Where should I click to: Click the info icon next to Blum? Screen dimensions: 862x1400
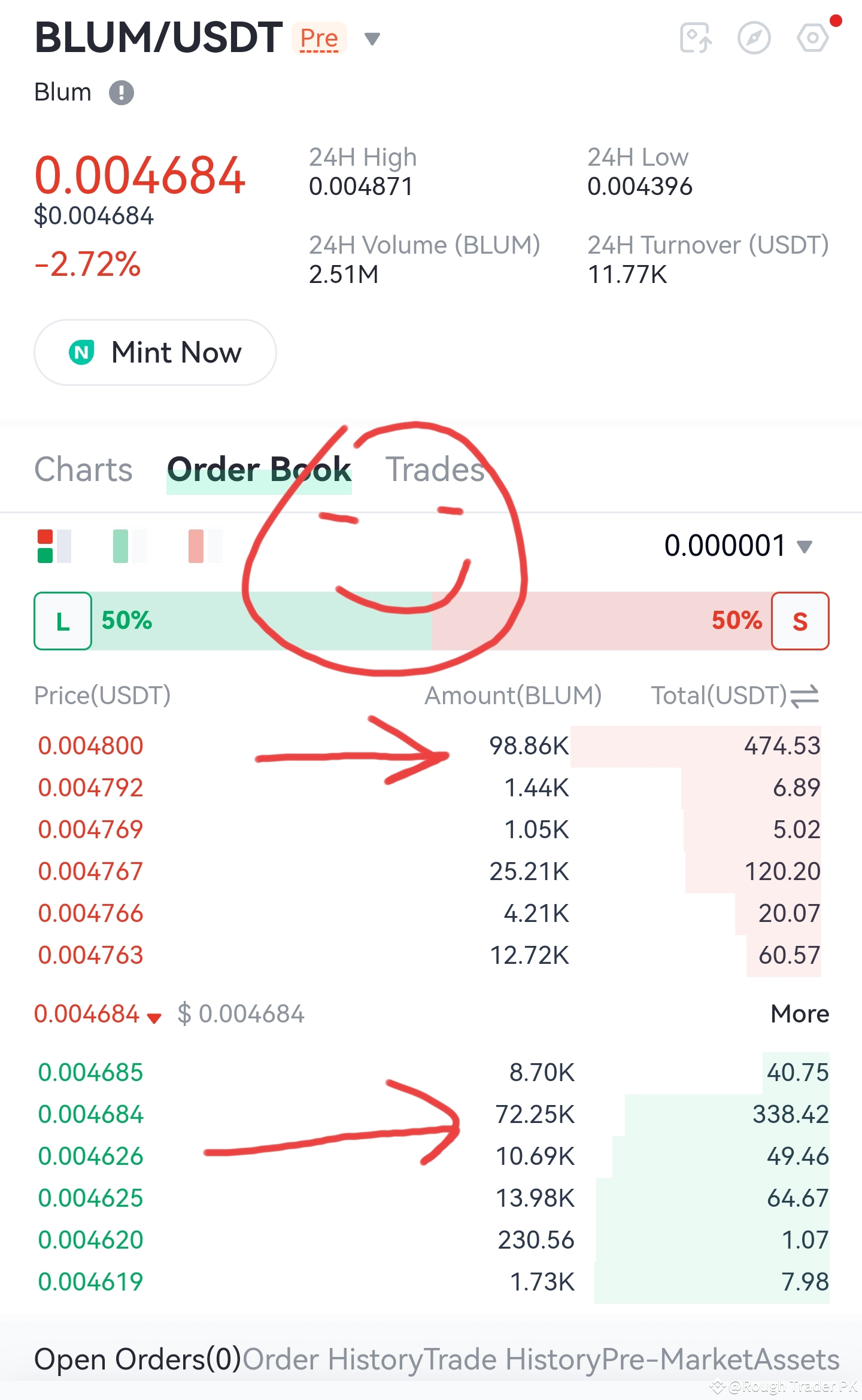point(122,92)
